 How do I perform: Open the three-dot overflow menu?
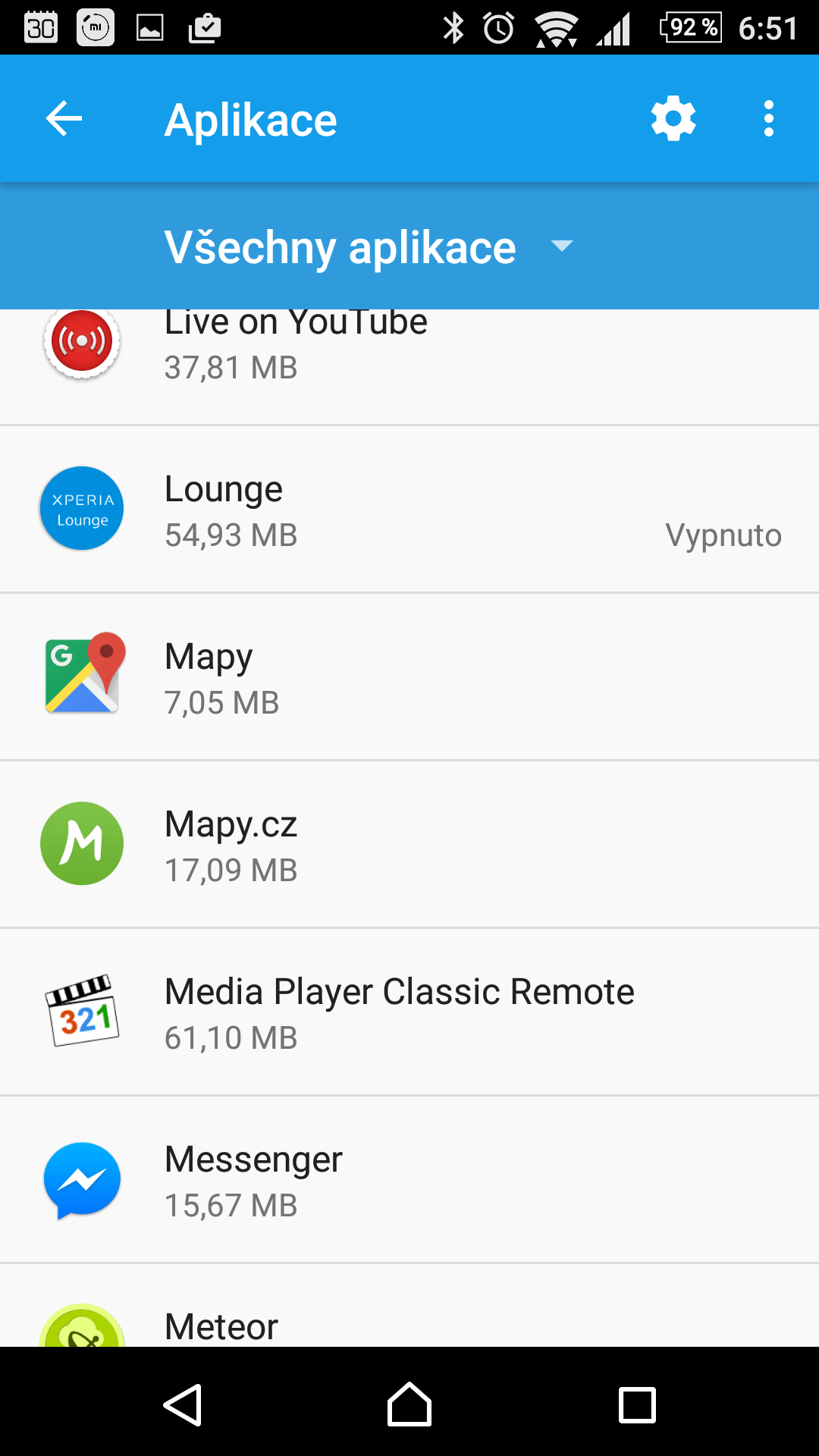tap(769, 119)
